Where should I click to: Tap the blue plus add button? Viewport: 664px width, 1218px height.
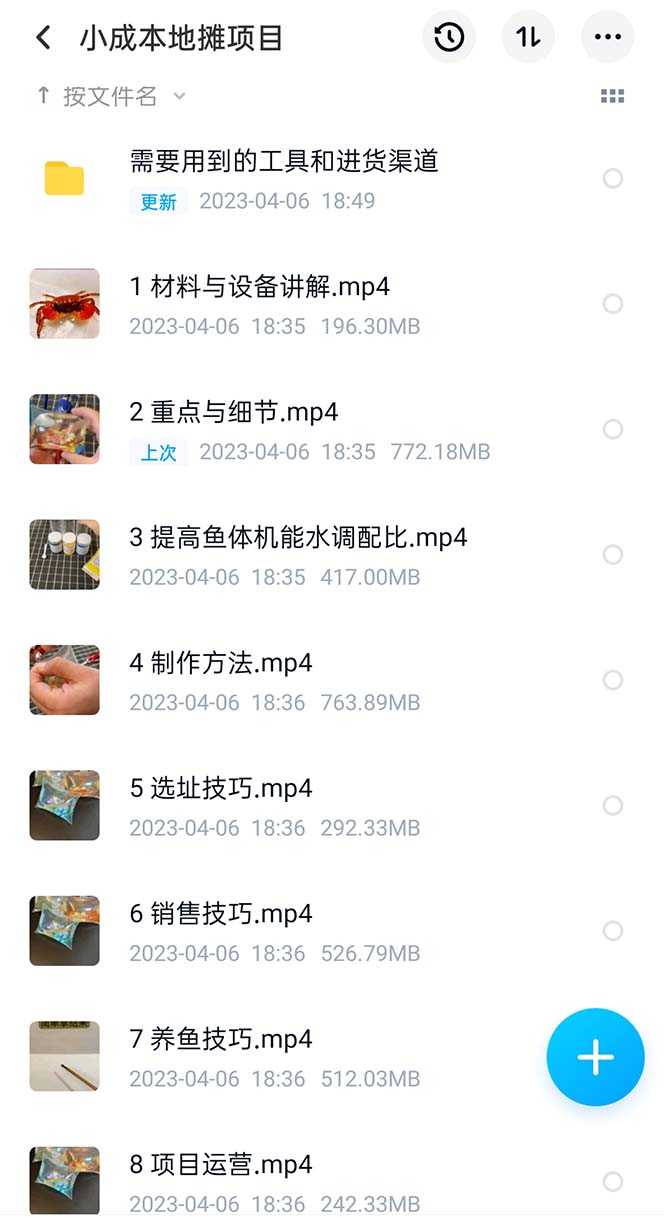595,1057
